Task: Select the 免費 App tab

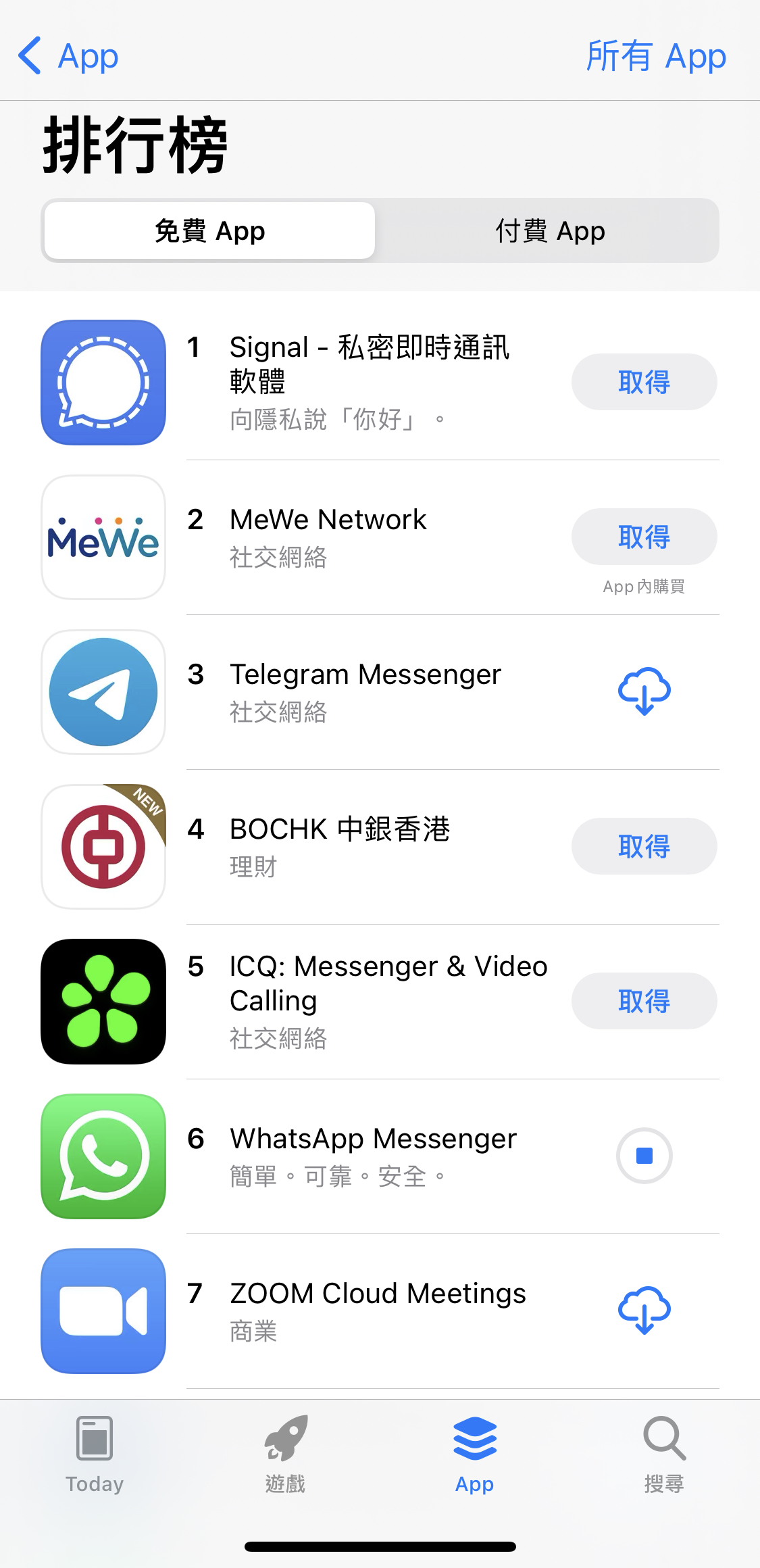Action: 209,231
